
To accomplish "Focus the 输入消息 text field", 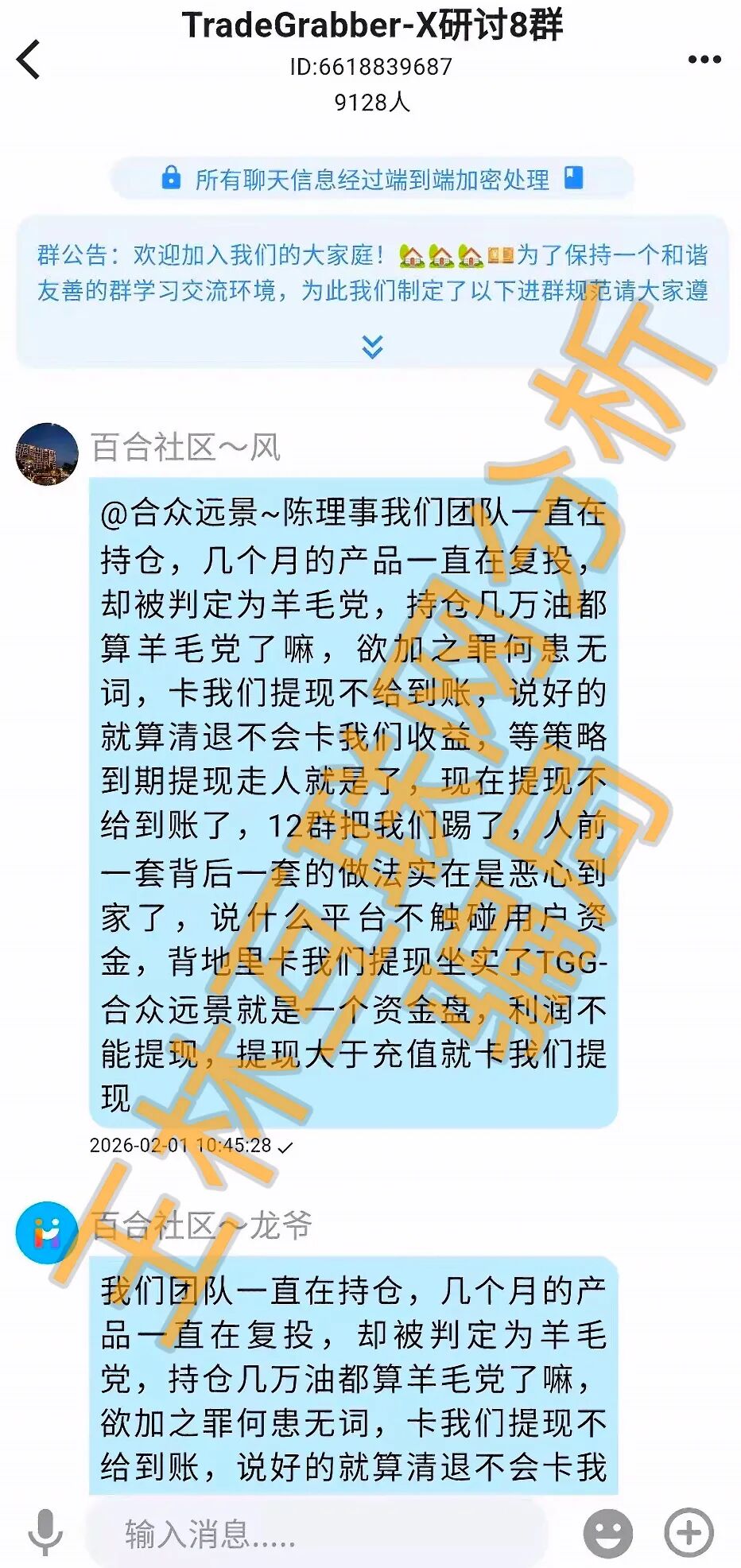I will click(318, 1532).
